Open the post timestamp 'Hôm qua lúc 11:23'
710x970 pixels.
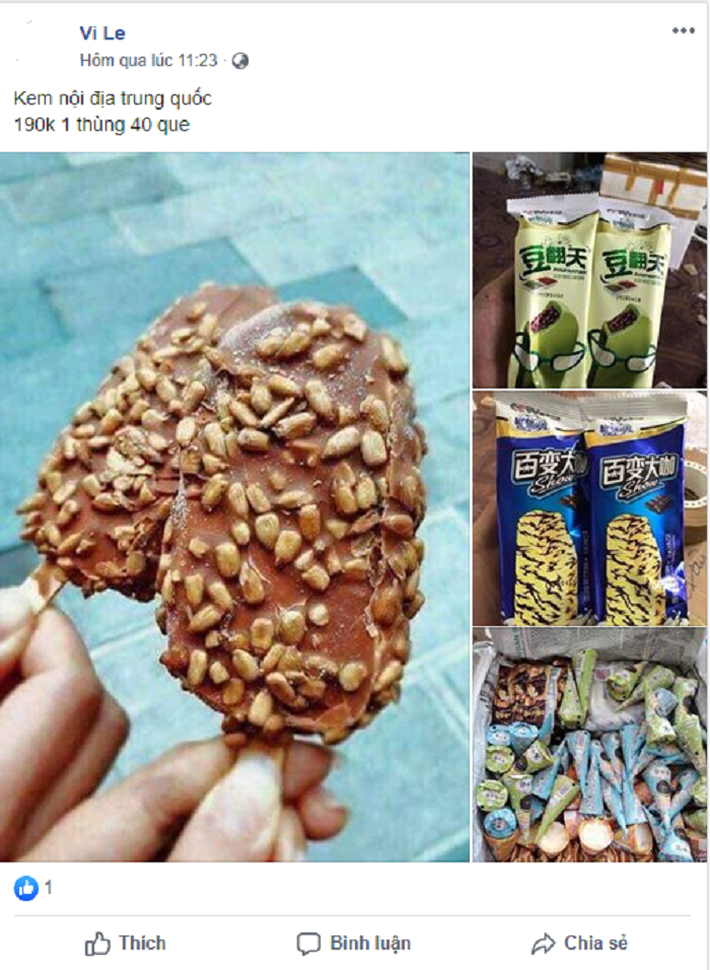tap(149, 60)
